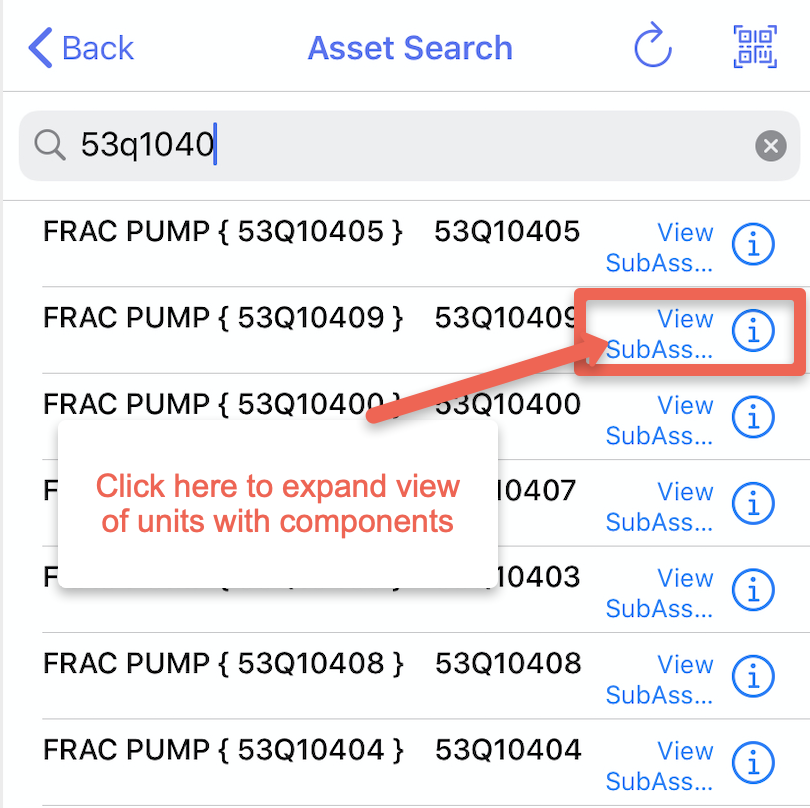Show info for FRAC PUMP 53Q10405
This screenshot has height=808, width=810.
click(753, 245)
